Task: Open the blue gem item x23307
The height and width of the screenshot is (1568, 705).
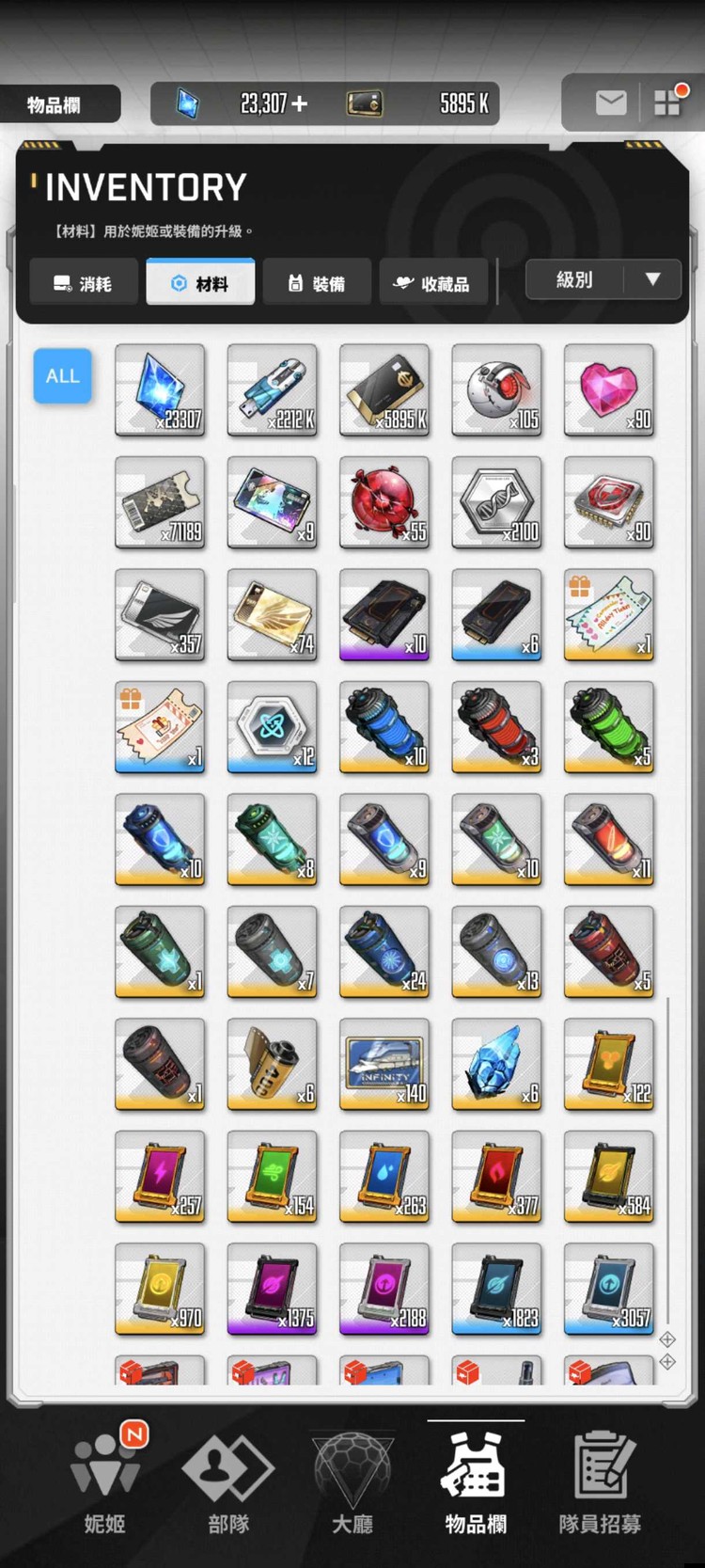Action: (160, 389)
